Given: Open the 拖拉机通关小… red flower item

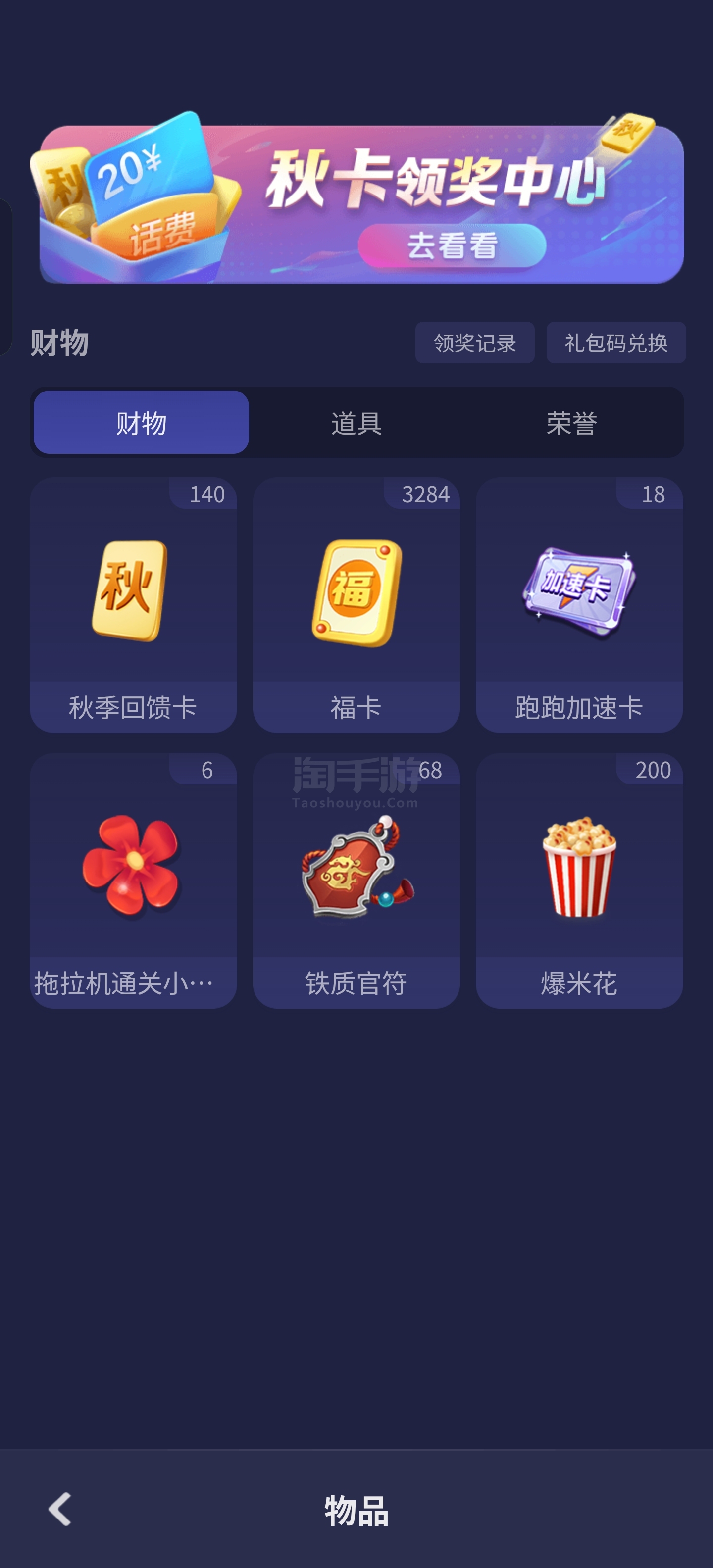Looking at the screenshot, I should 133,880.
